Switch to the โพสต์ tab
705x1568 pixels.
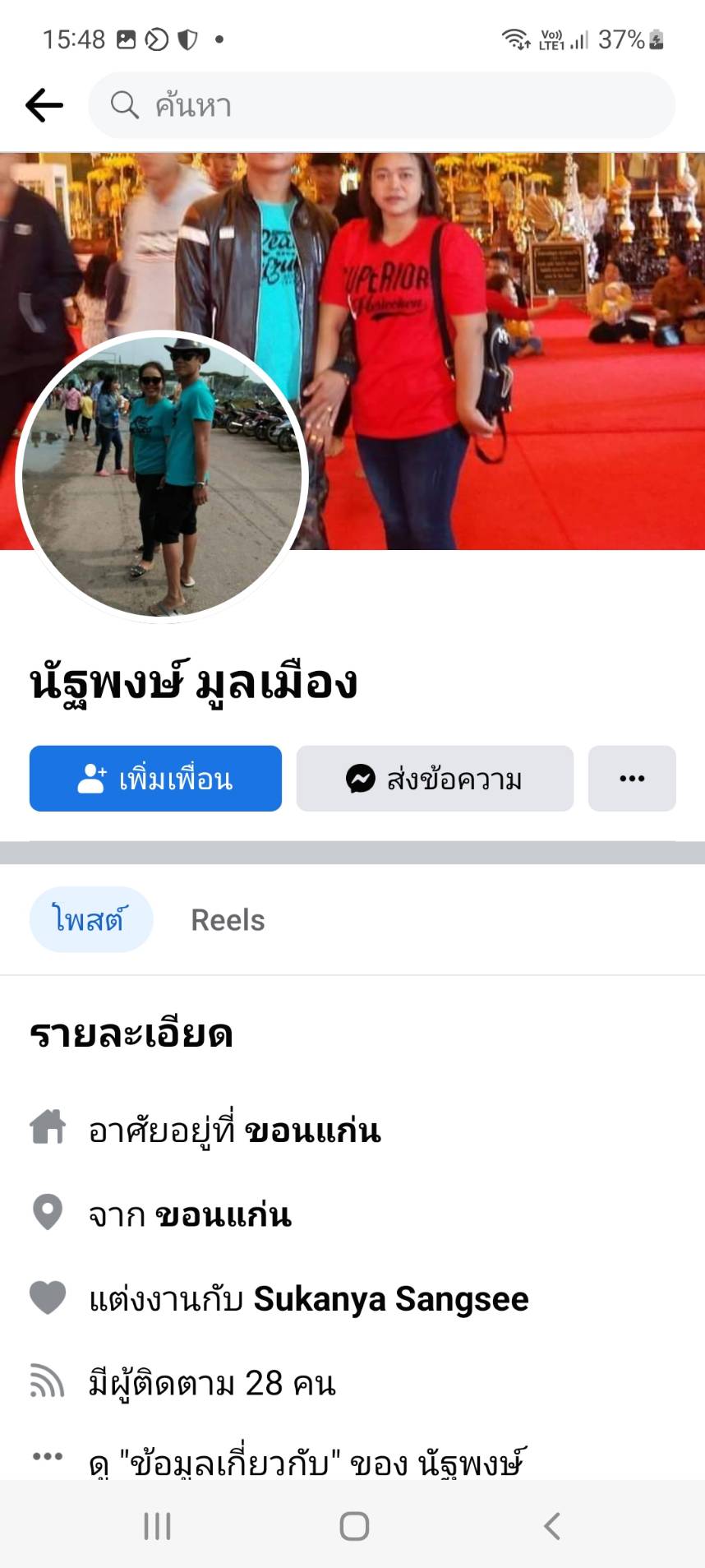90,919
